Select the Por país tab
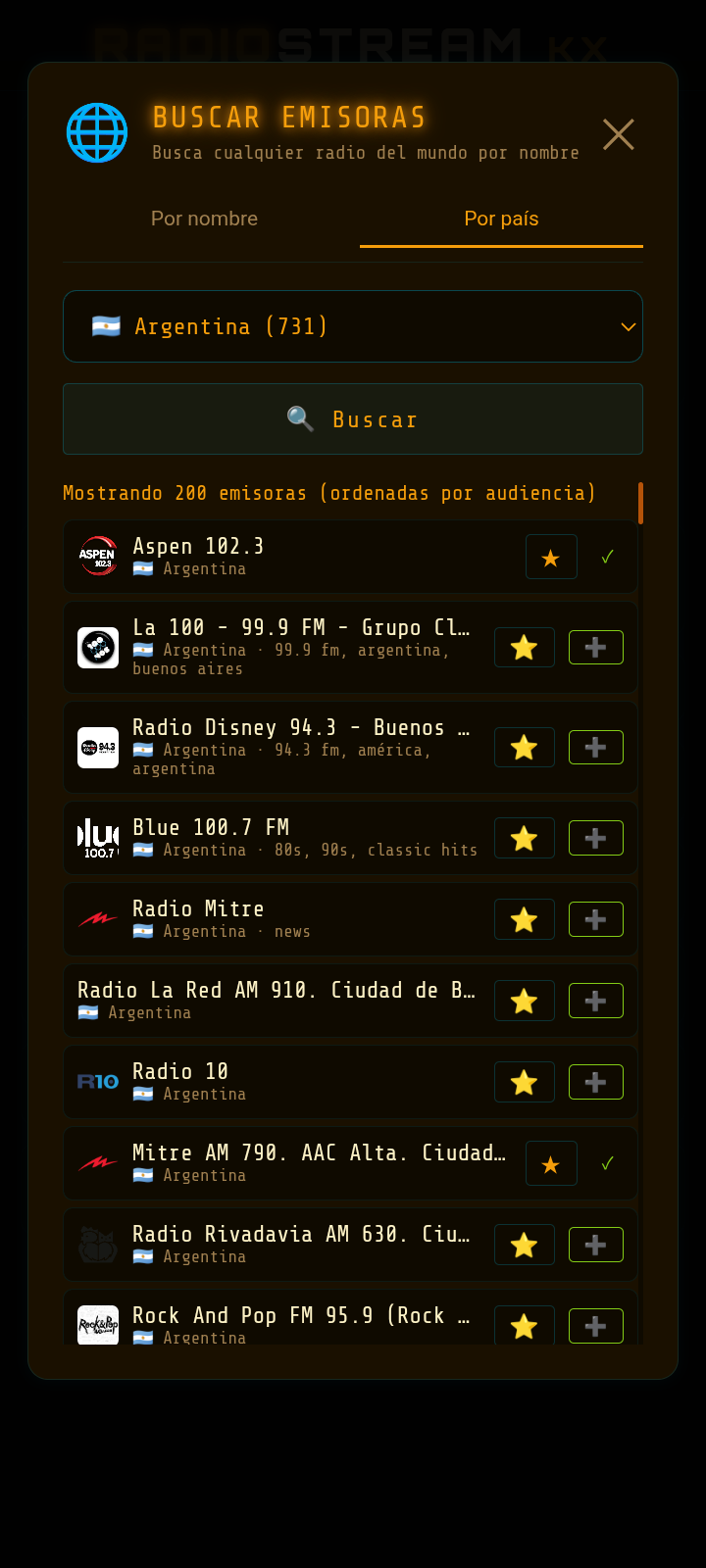This screenshot has height=1568, width=706. click(501, 219)
